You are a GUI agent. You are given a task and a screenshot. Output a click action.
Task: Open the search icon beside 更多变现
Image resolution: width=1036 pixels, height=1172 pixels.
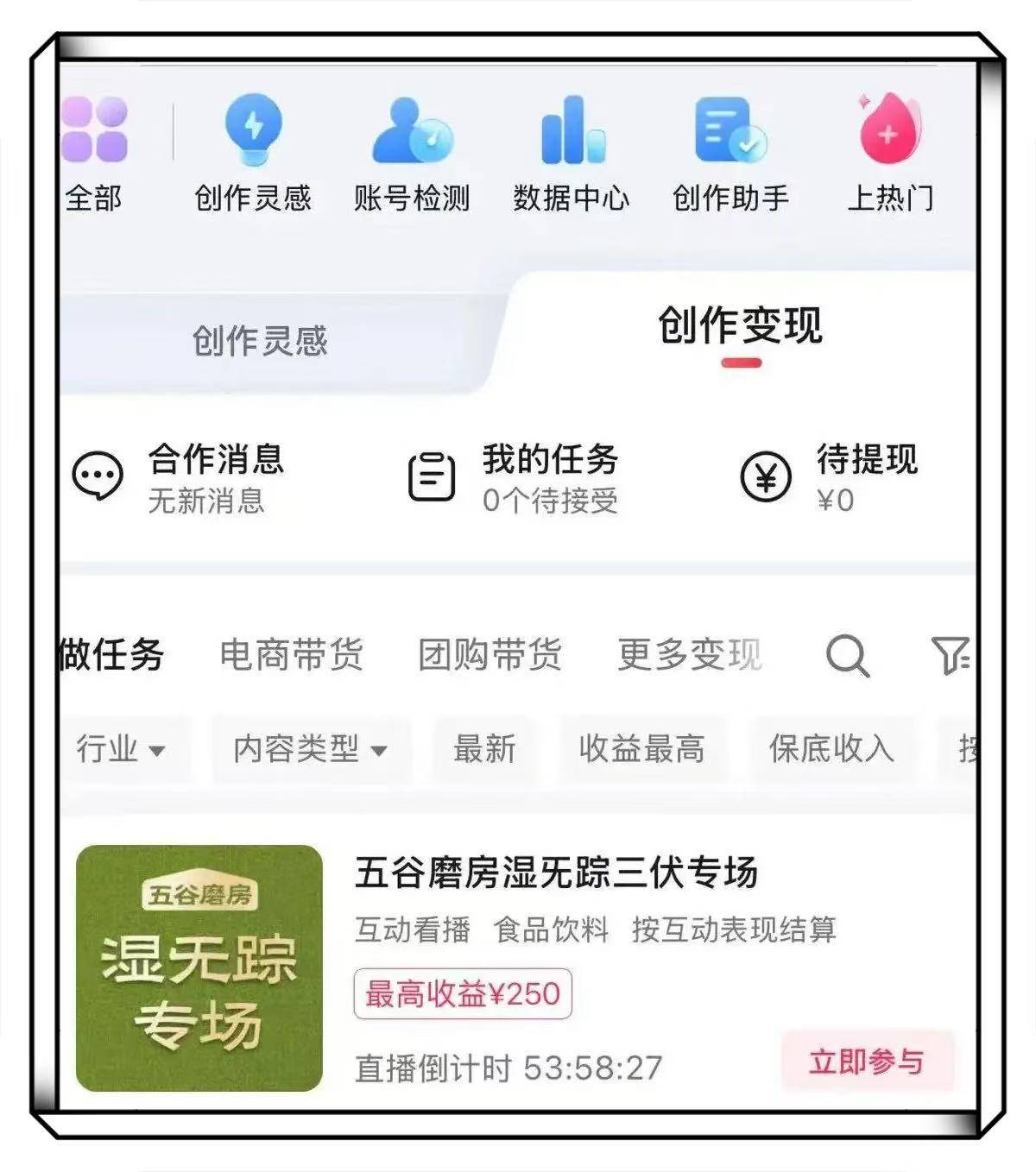click(x=847, y=656)
